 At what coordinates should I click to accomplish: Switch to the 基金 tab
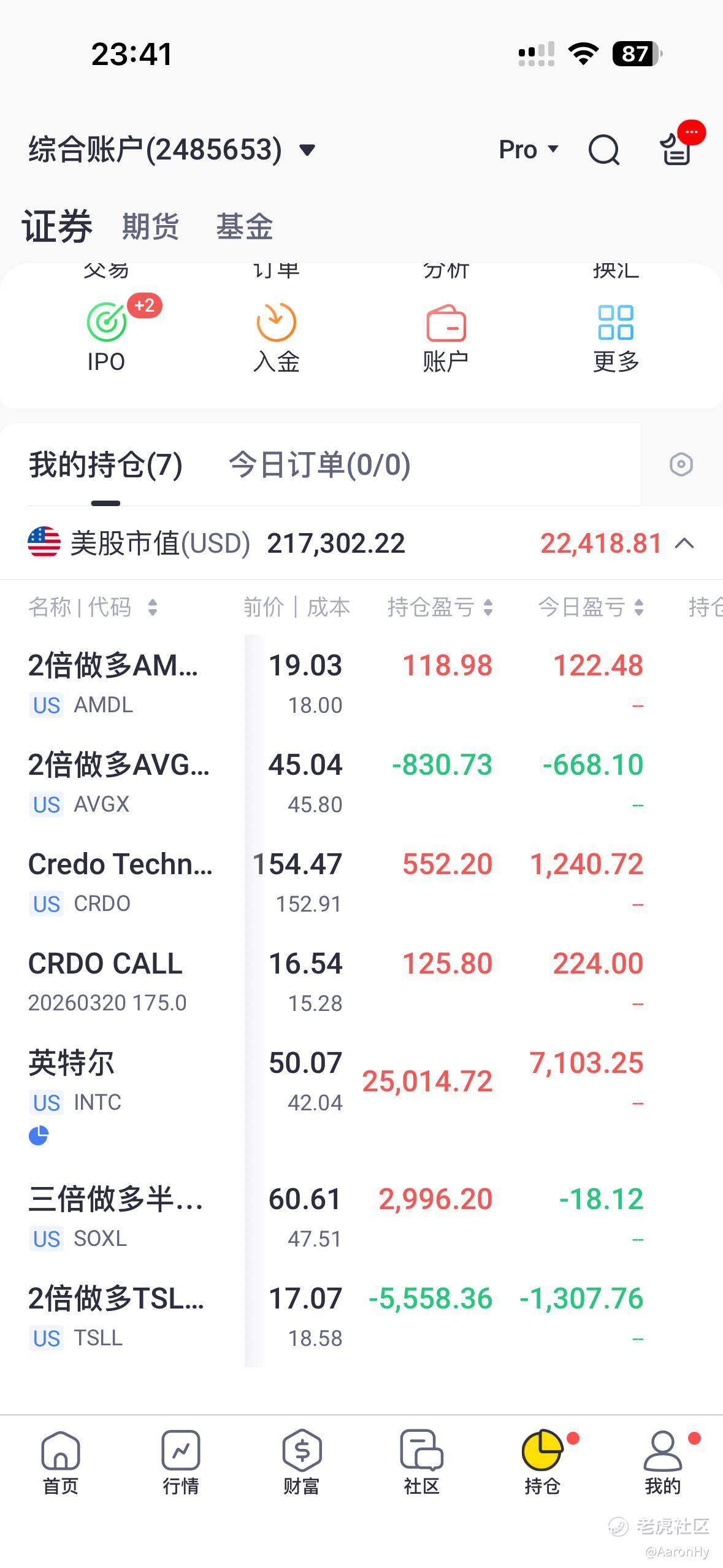(x=244, y=226)
